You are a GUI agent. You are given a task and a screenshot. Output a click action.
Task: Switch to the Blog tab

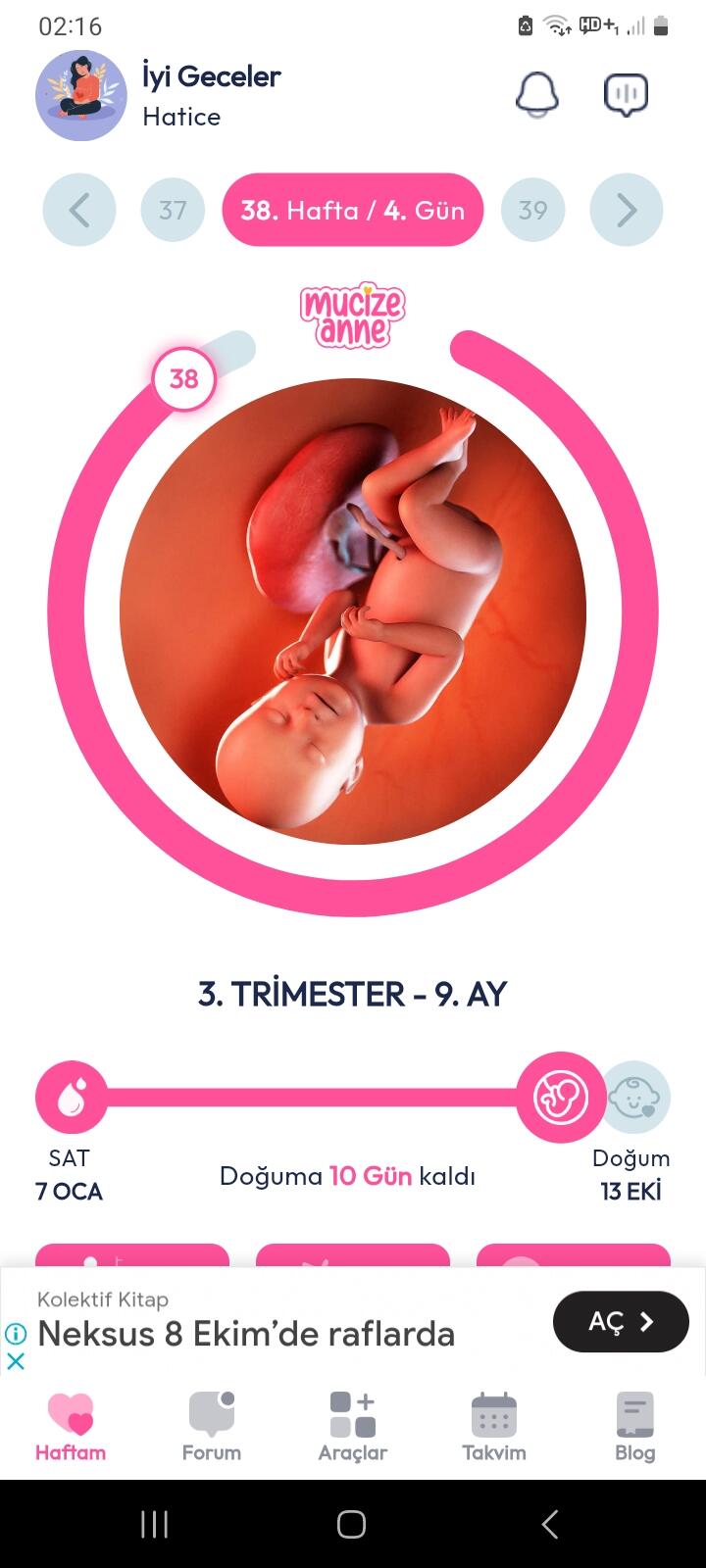635,1427
